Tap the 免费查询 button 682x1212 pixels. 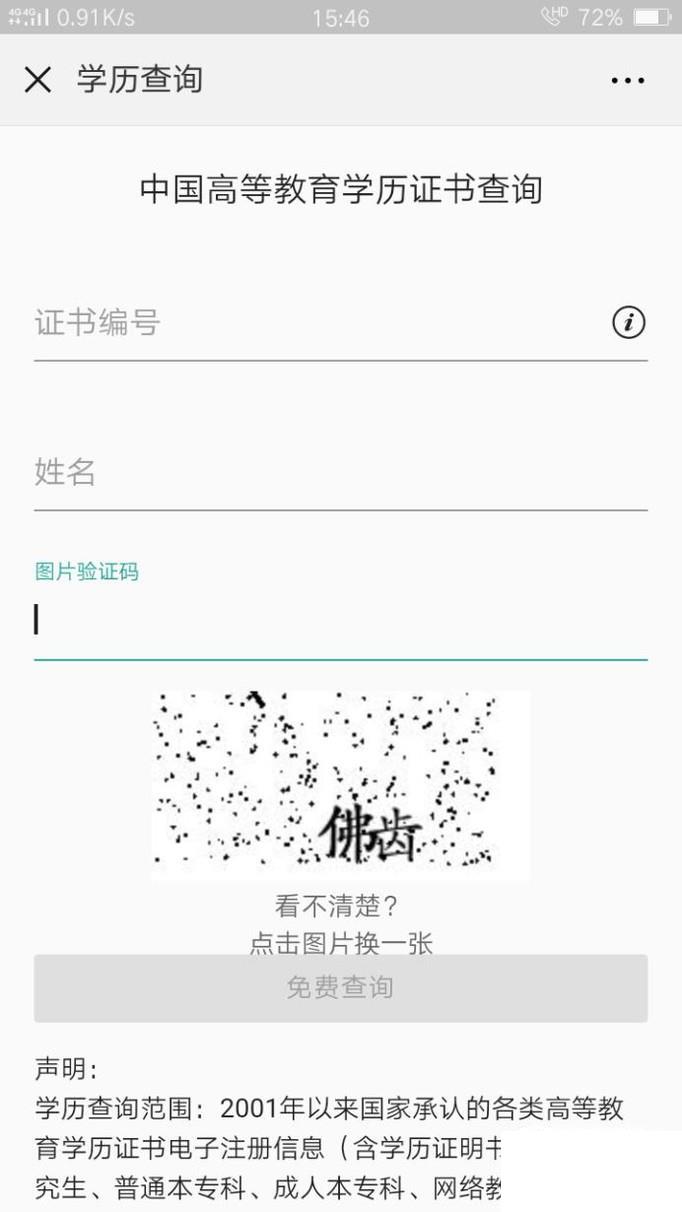point(340,988)
